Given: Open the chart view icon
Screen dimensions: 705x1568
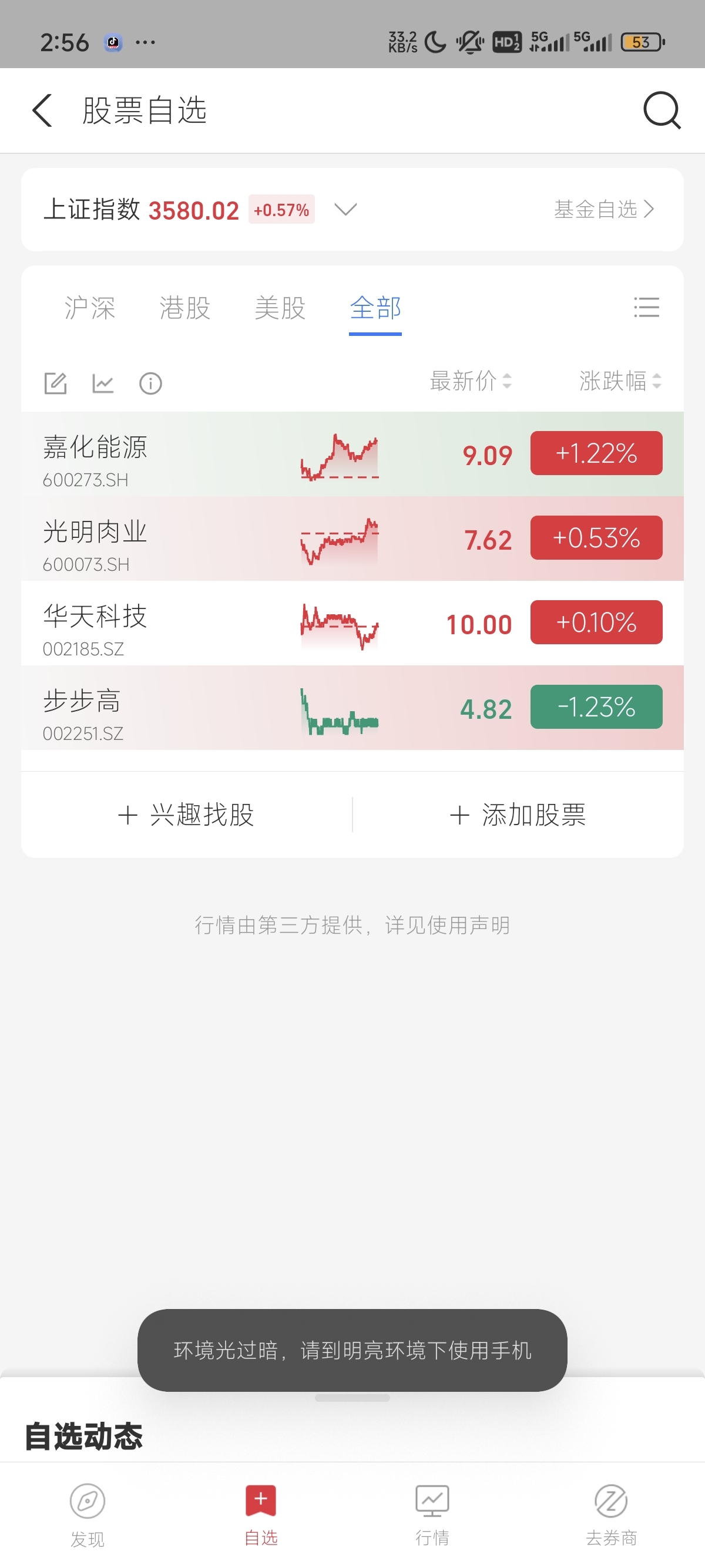Looking at the screenshot, I should pos(103,383).
